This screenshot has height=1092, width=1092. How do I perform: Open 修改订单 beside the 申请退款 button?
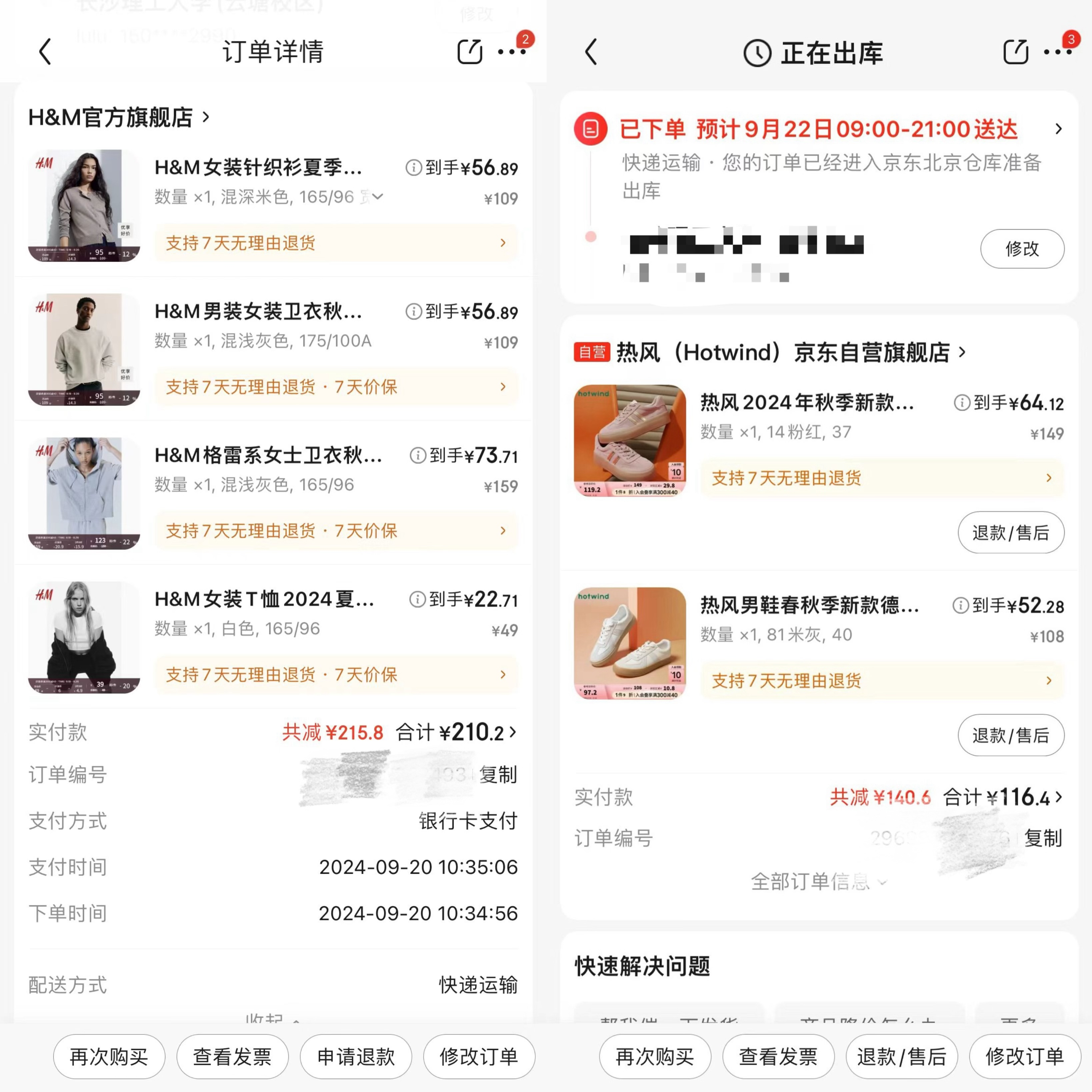[479, 1056]
